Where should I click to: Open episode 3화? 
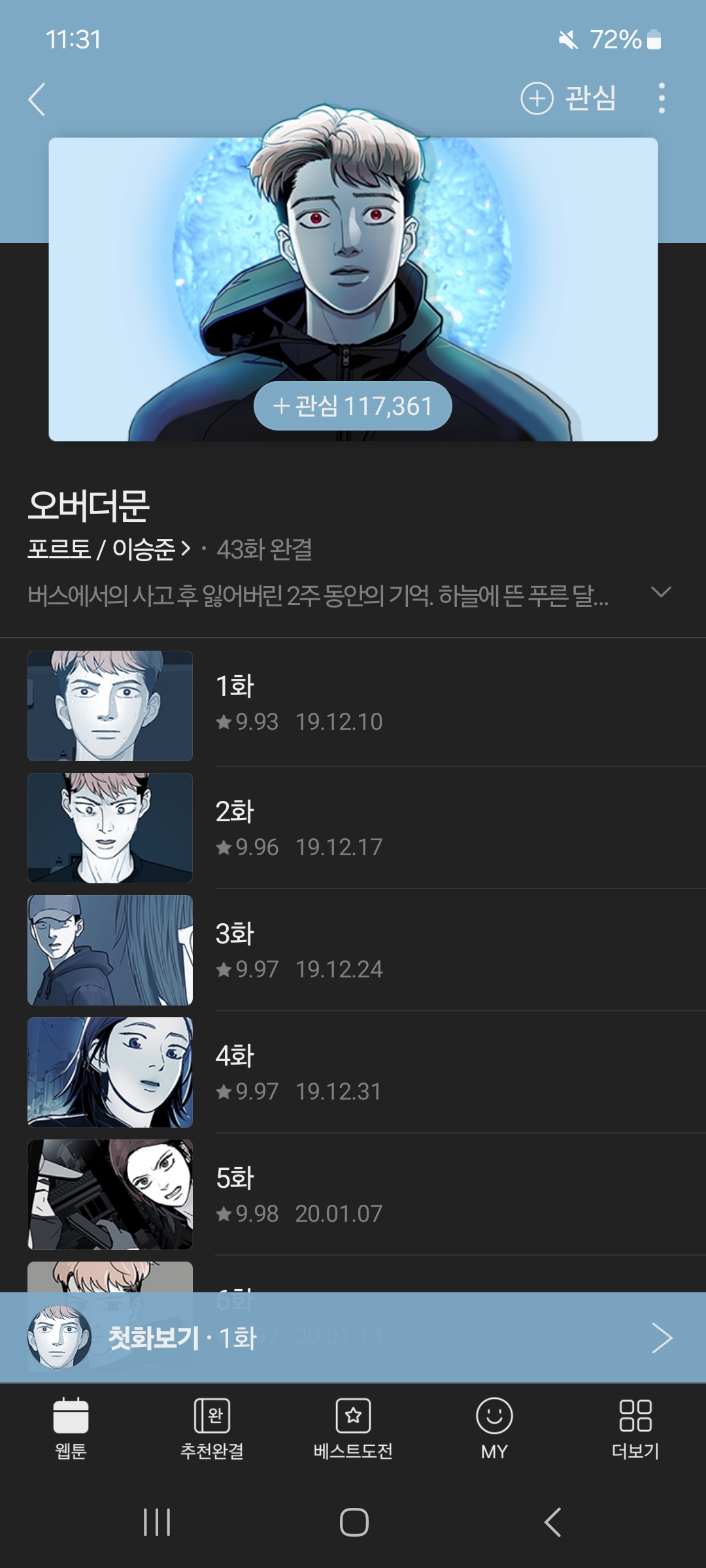(x=353, y=950)
